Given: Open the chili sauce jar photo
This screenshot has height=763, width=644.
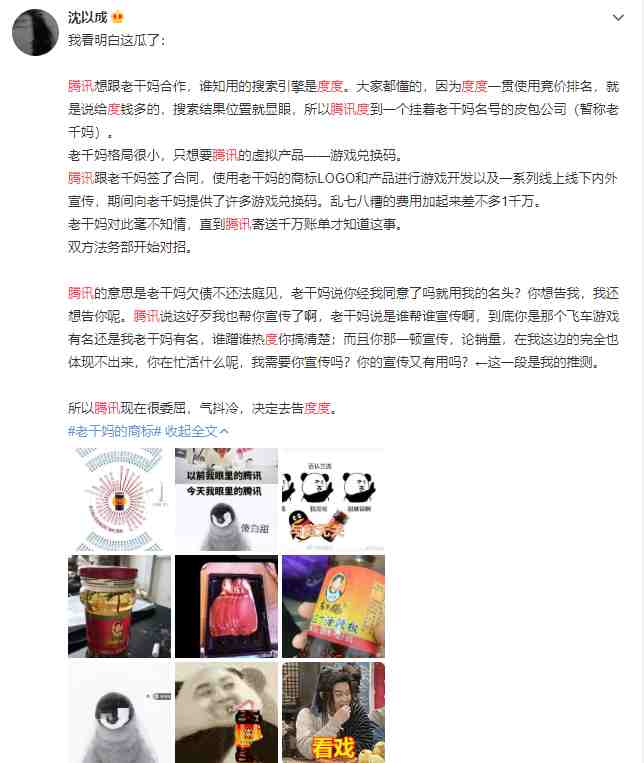Looking at the screenshot, I should (x=118, y=606).
